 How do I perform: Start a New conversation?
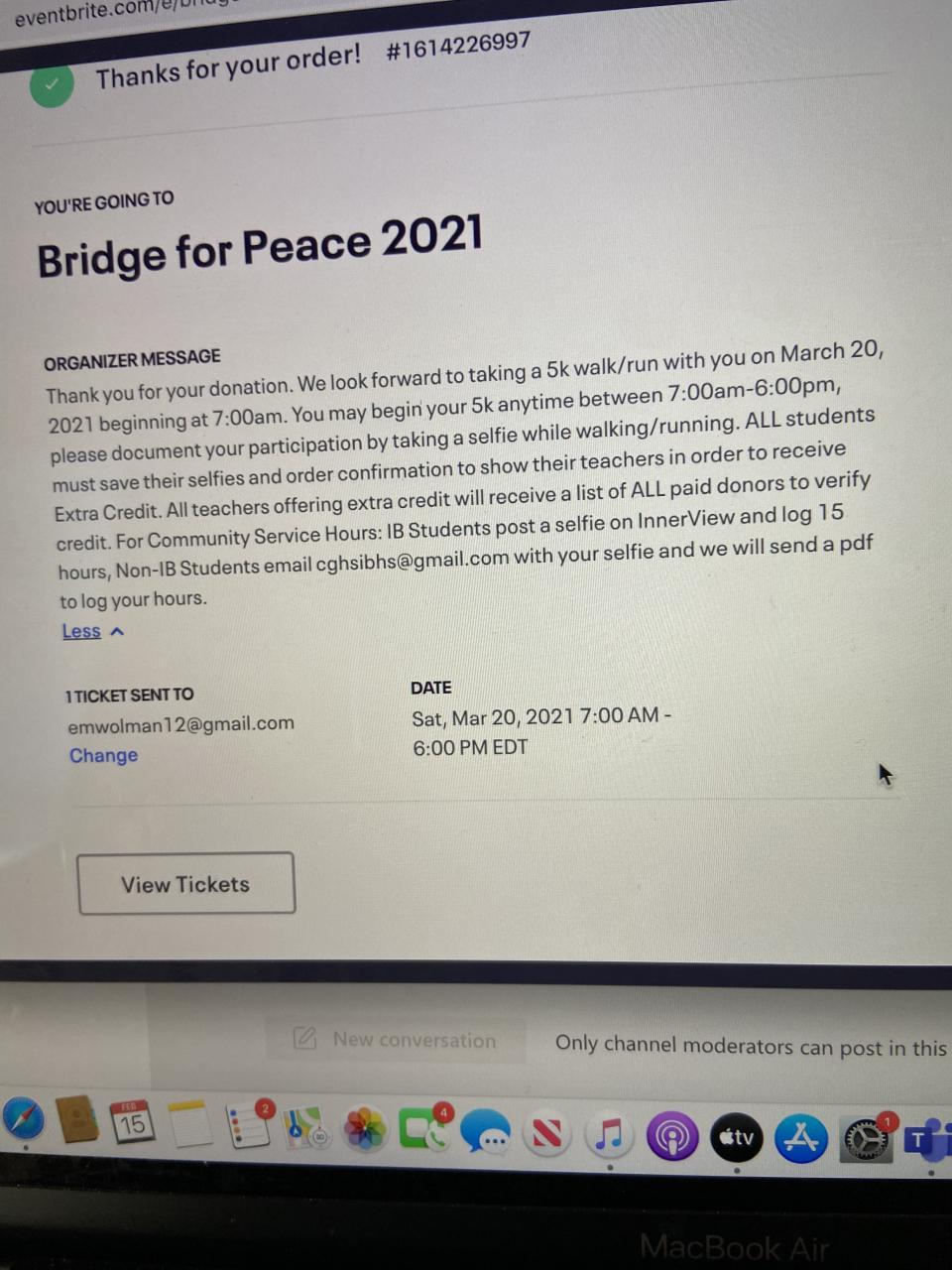click(x=396, y=1040)
